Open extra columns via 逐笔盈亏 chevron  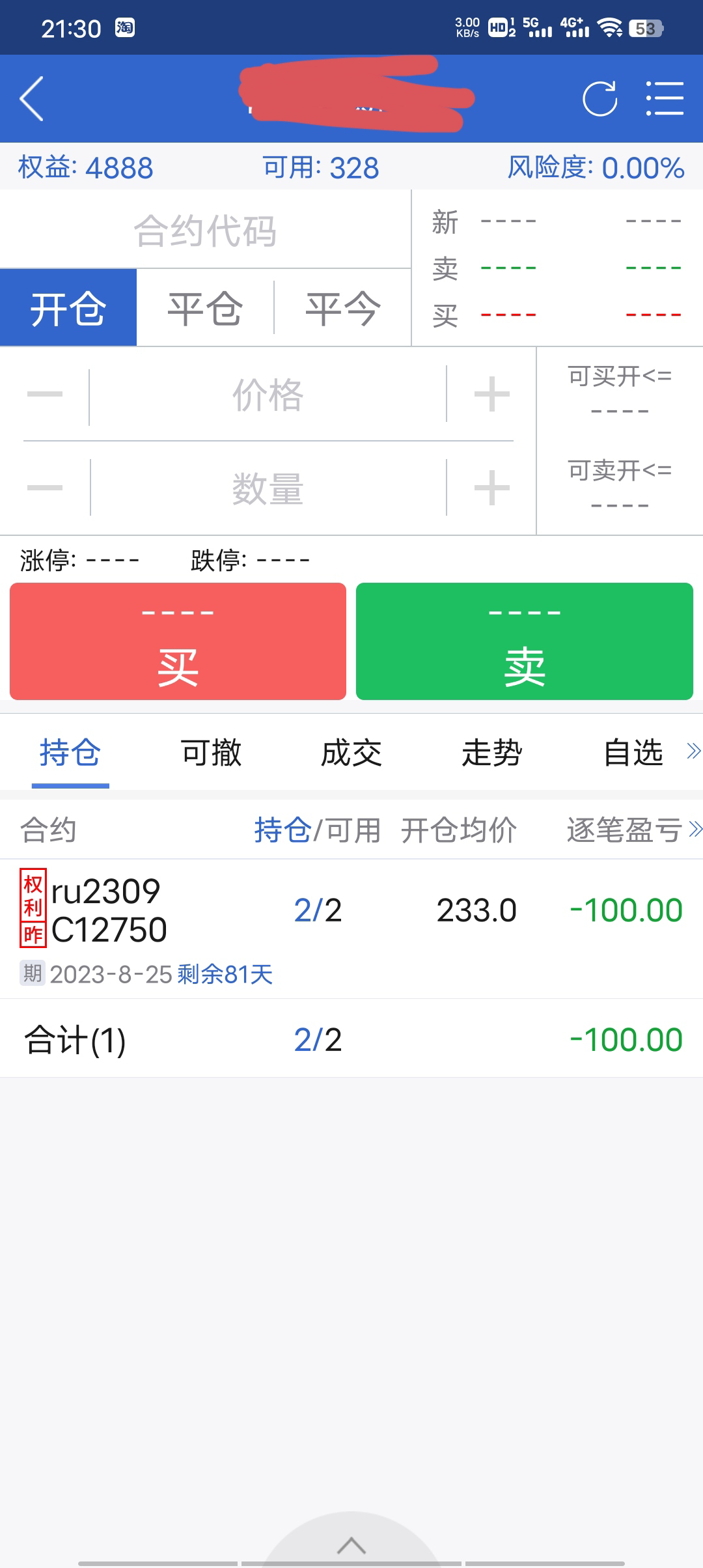(691, 830)
